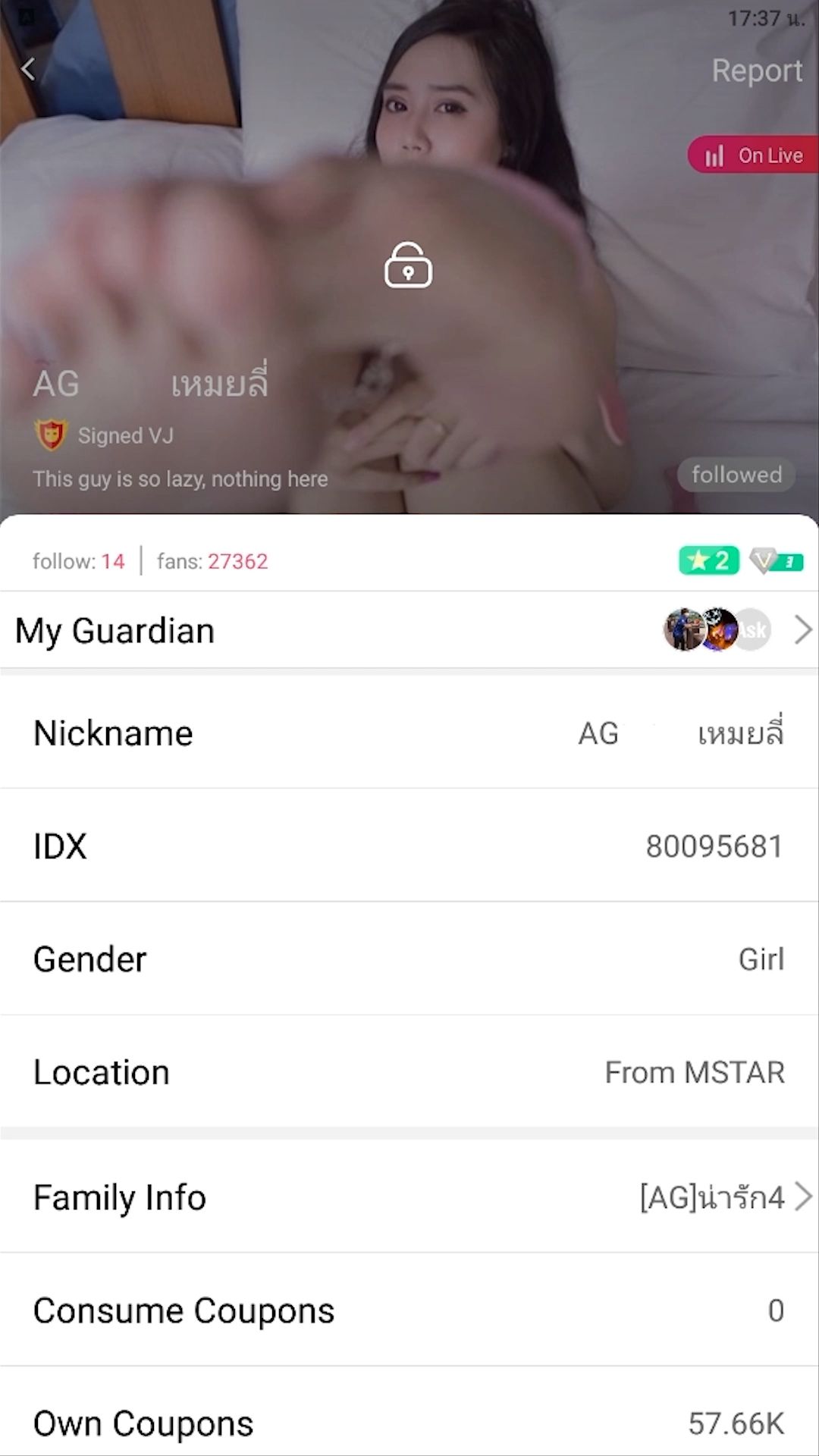Image resolution: width=819 pixels, height=1456 pixels.
Task: Open the My Guardian list
Action: pos(409,630)
